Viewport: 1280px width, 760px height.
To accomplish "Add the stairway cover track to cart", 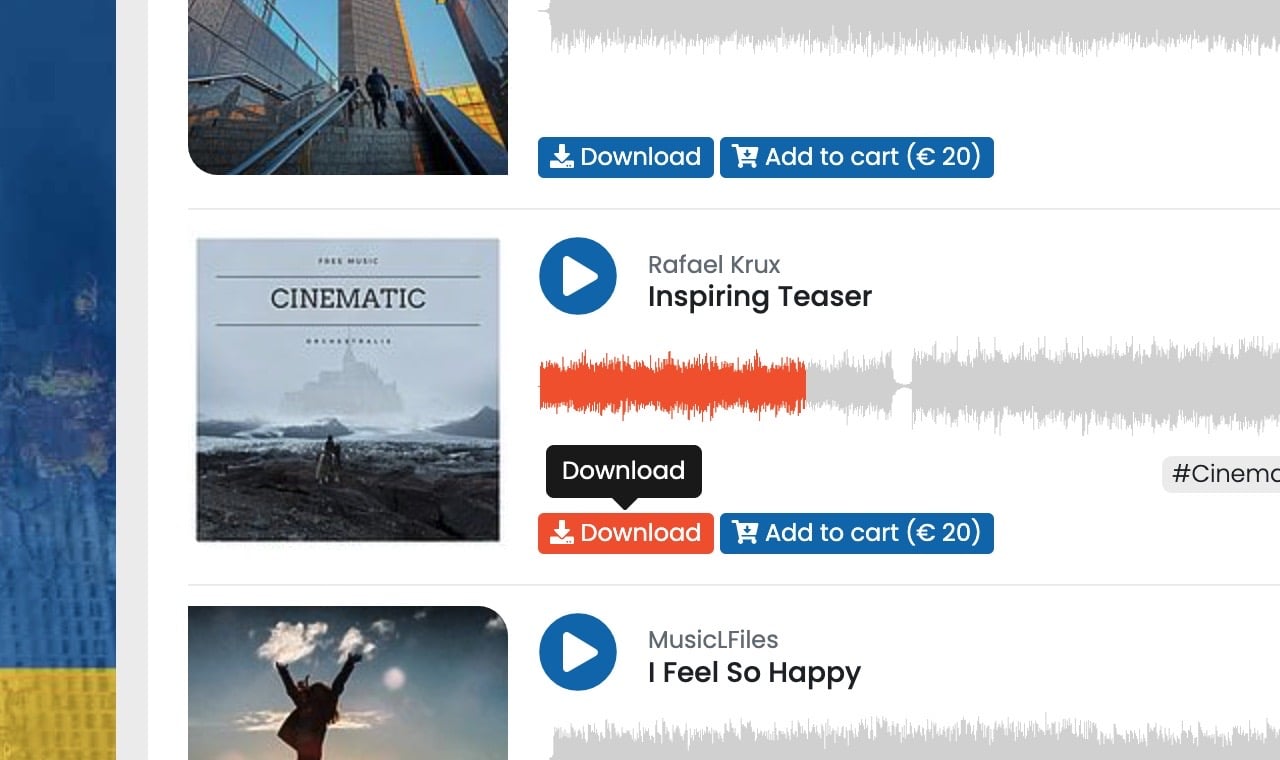I will pyautogui.click(x=856, y=157).
